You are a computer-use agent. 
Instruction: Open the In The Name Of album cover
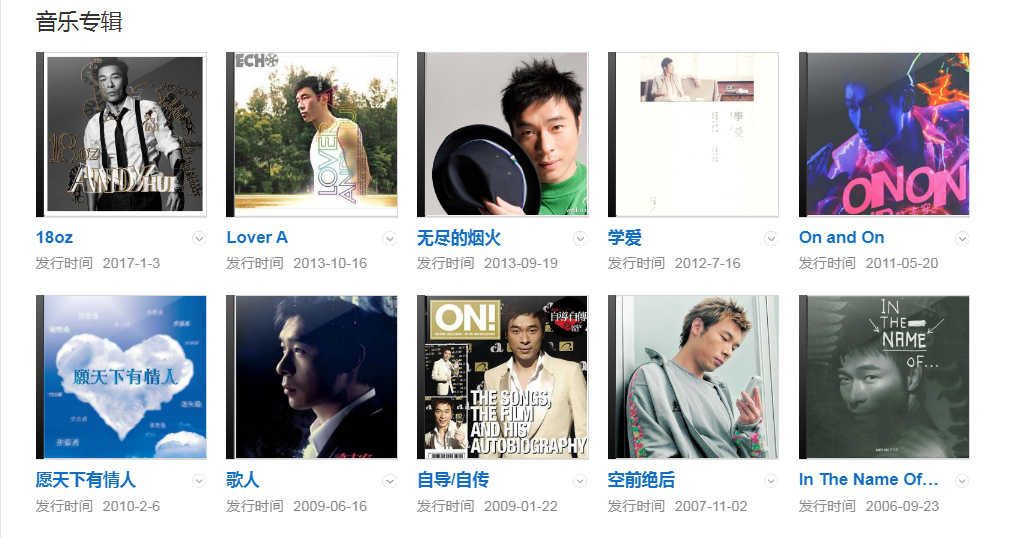[x=885, y=377]
